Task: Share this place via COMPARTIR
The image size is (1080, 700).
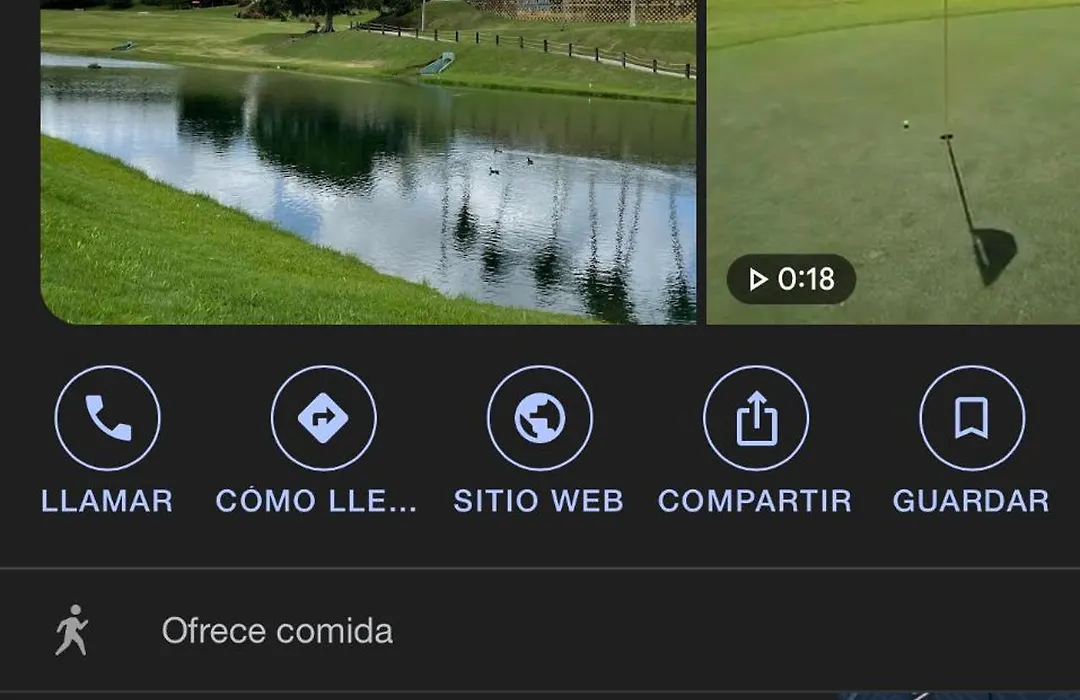Action: click(x=755, y=419)
